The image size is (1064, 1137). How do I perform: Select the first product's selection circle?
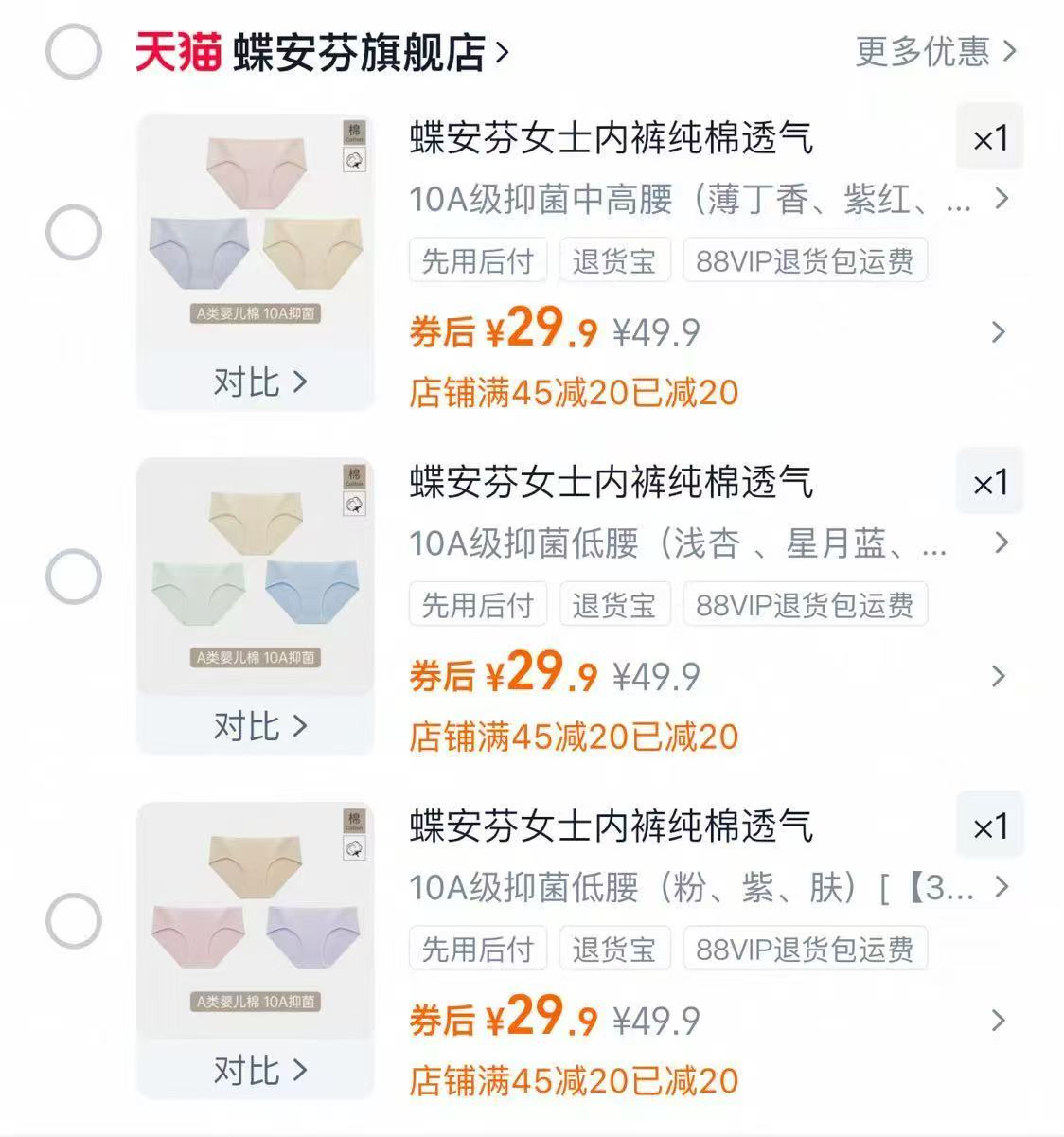73,229
